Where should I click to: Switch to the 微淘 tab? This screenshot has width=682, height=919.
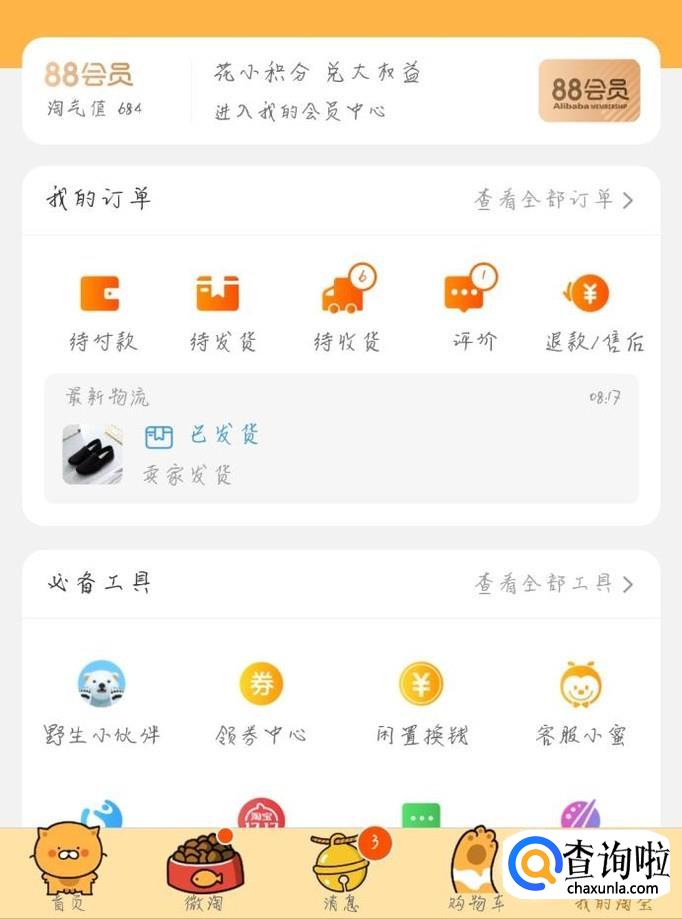click(x=203, y=868)
